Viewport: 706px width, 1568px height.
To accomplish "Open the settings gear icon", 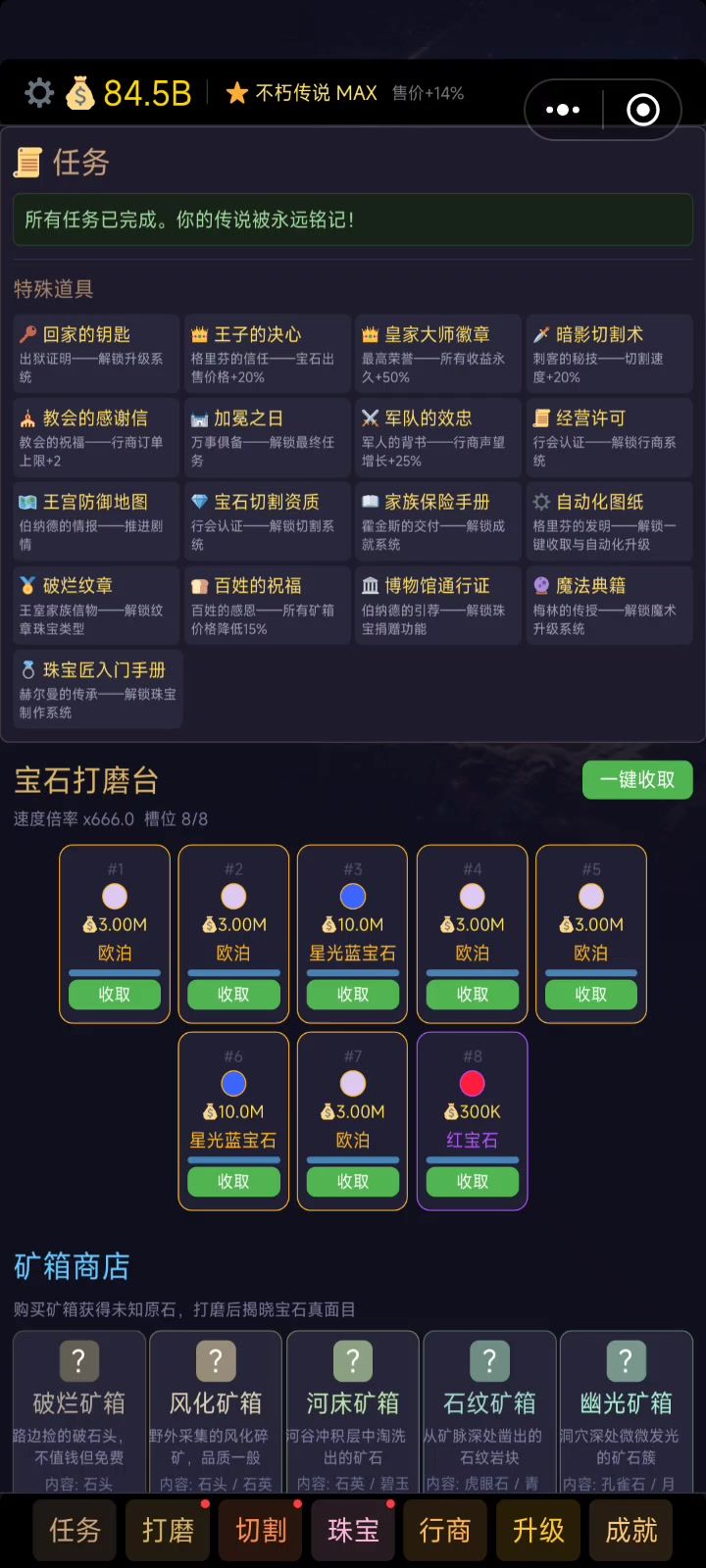I will 39,93.
